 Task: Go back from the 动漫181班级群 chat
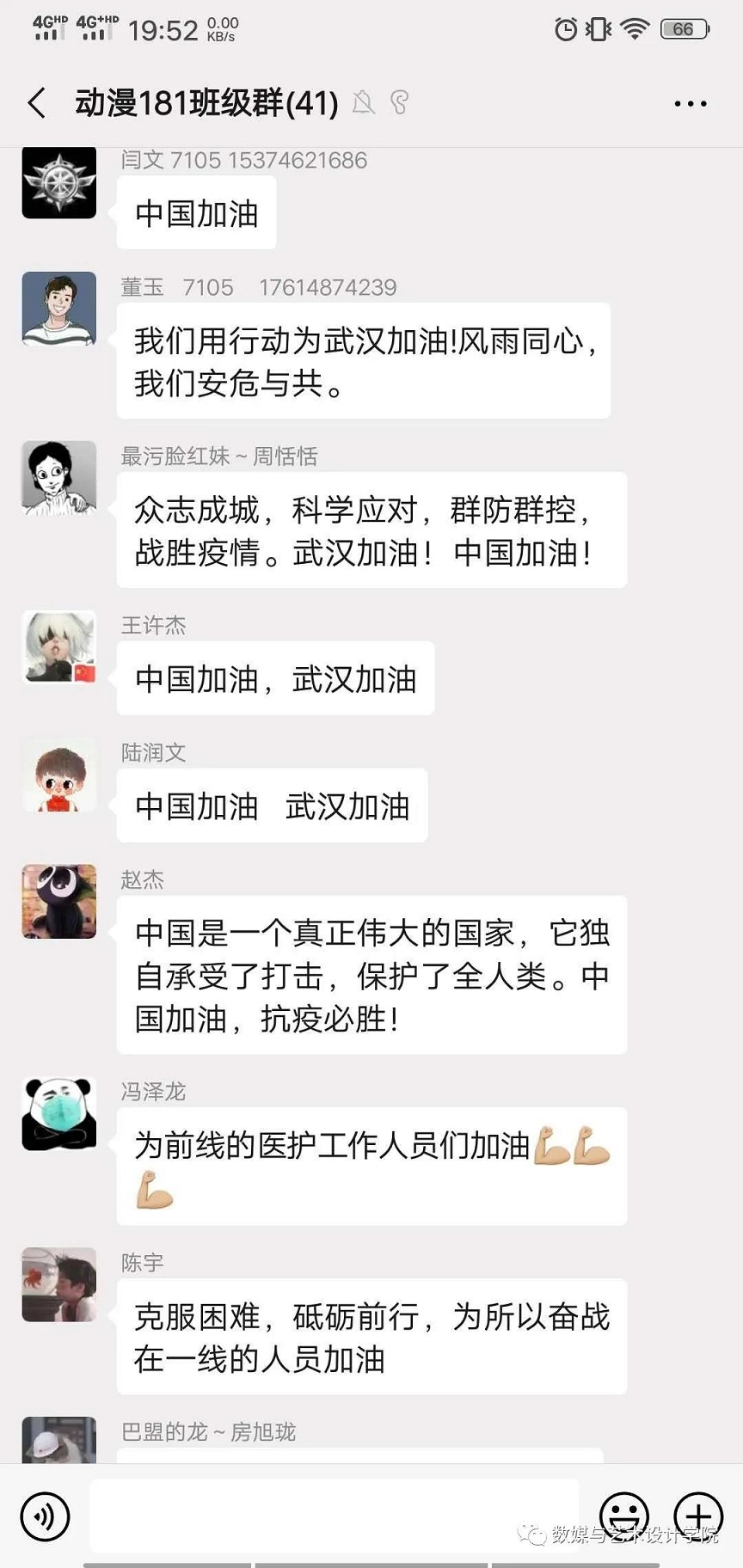pos(36,103)
